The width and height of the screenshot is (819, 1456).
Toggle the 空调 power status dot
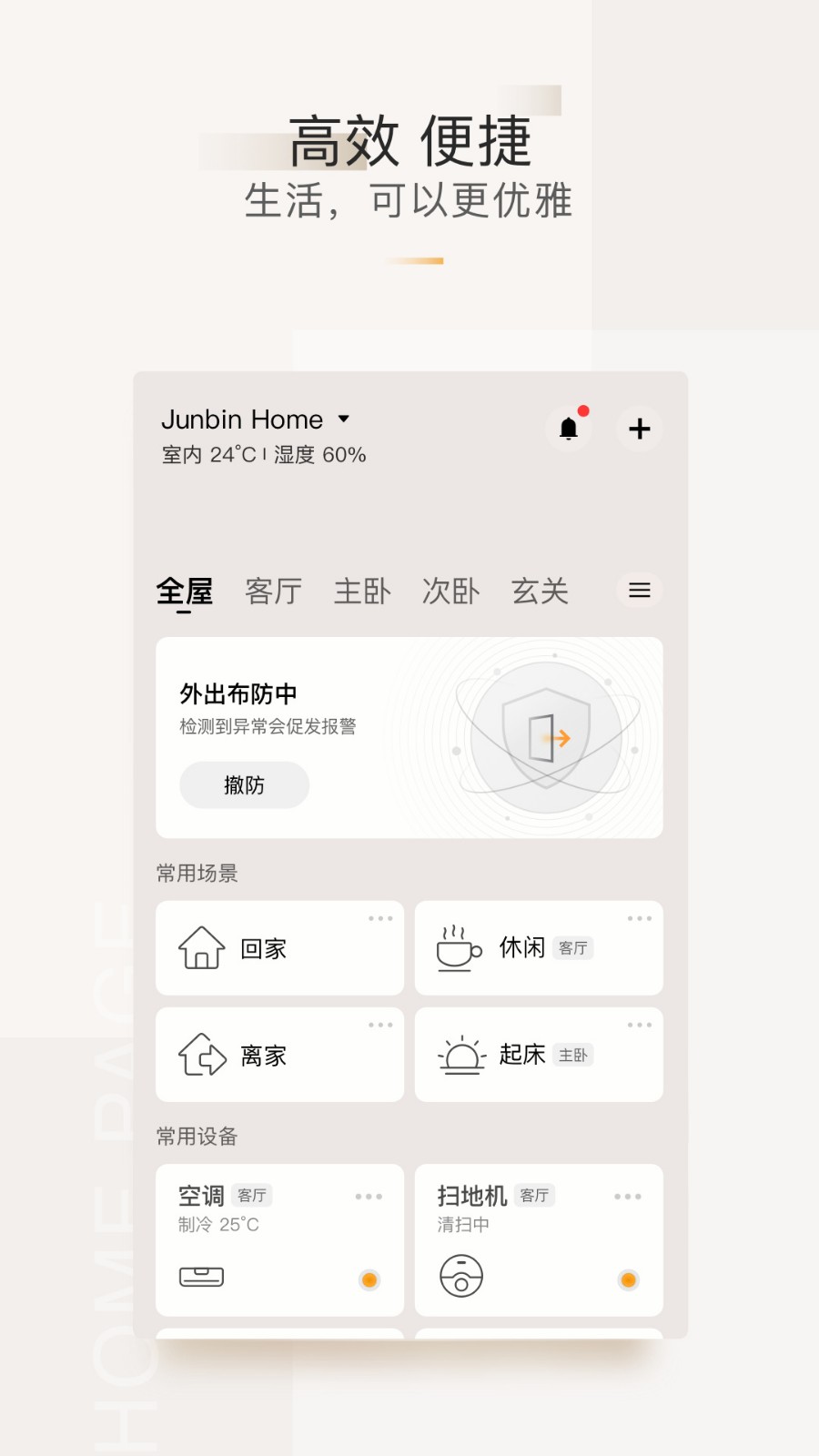369,1279
